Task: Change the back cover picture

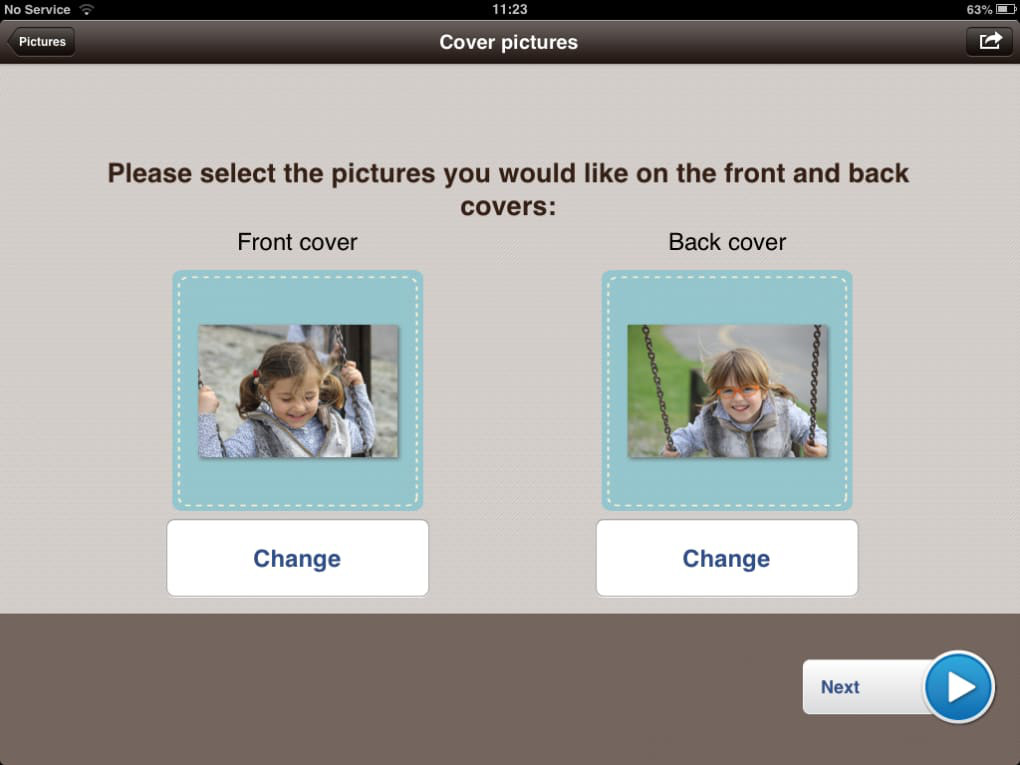Action: point(727,558)
